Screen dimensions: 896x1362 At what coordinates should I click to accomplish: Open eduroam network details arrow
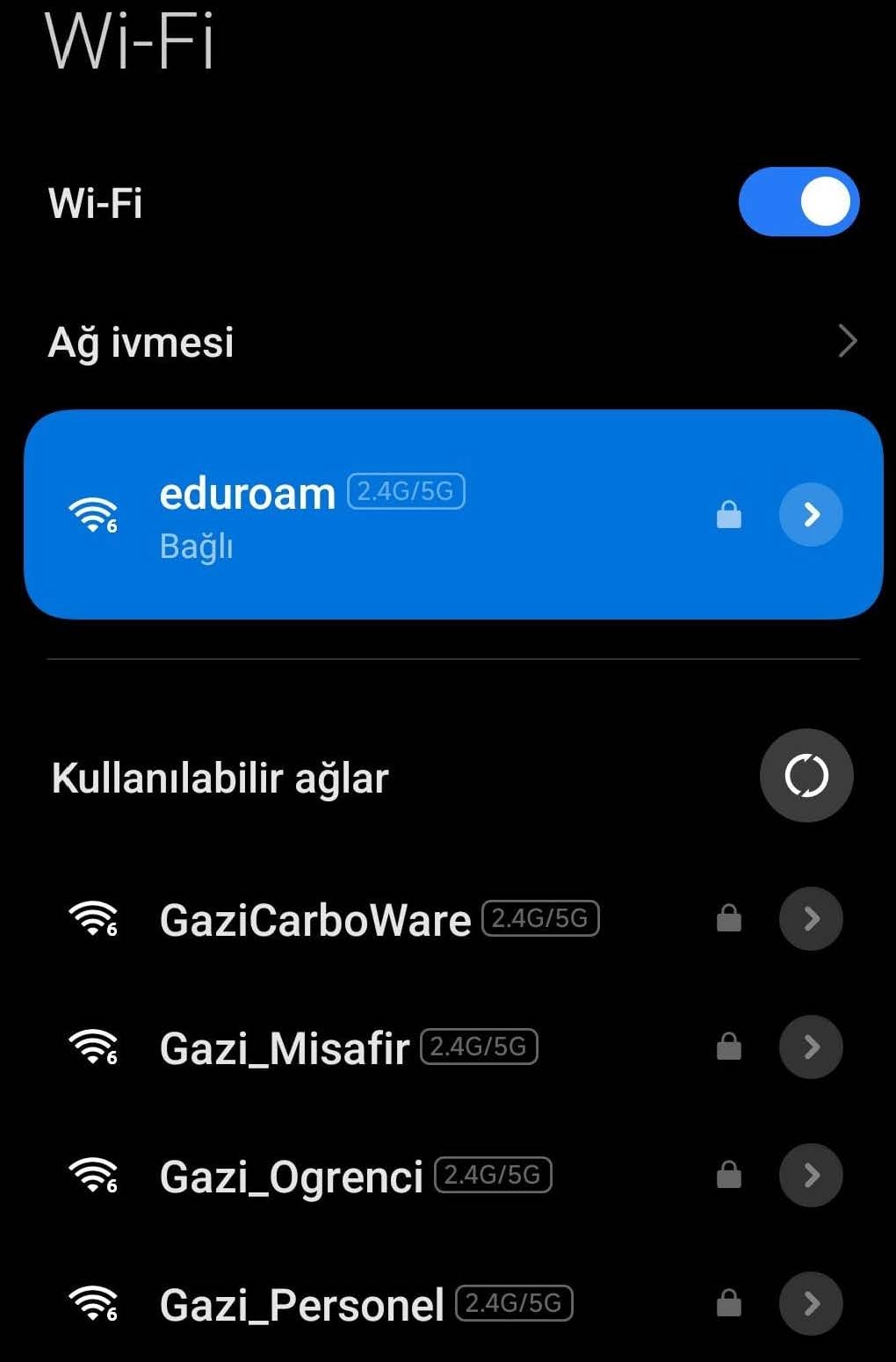pos(811,515)
